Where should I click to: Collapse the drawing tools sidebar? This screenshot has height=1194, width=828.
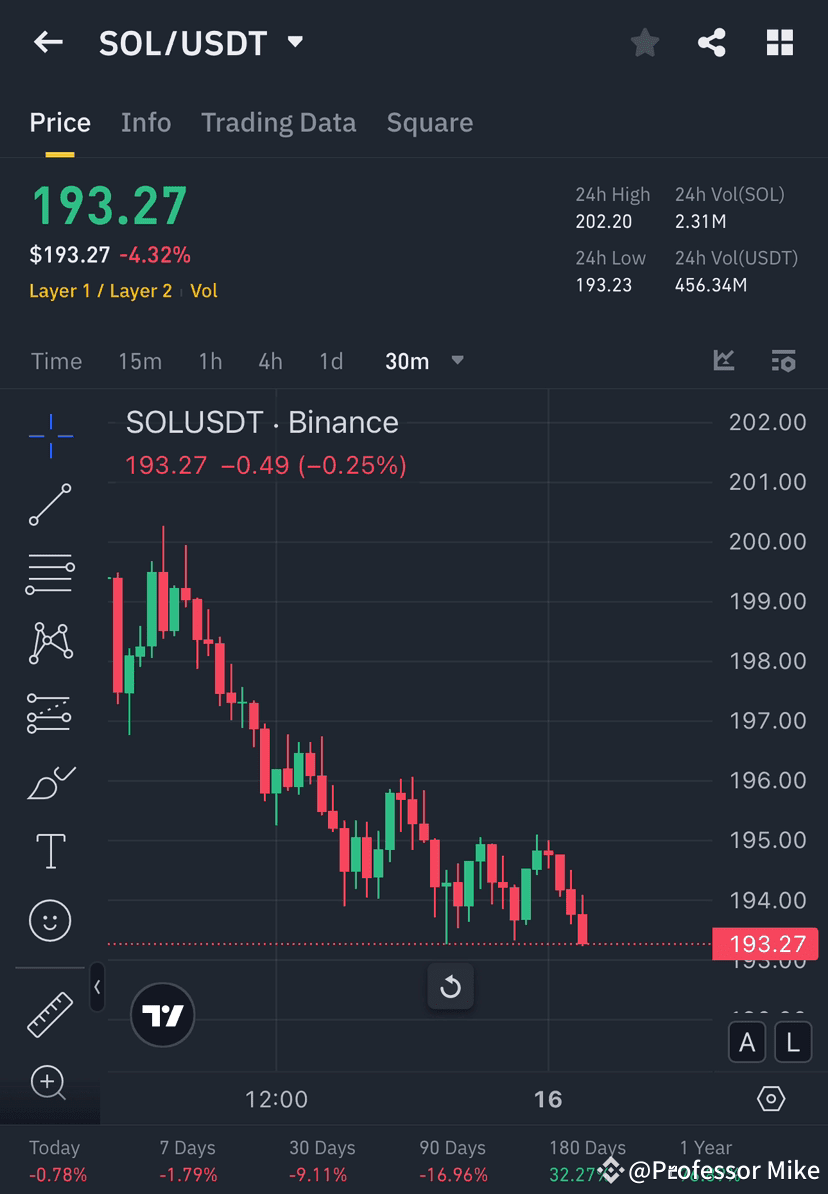[97, 987]
